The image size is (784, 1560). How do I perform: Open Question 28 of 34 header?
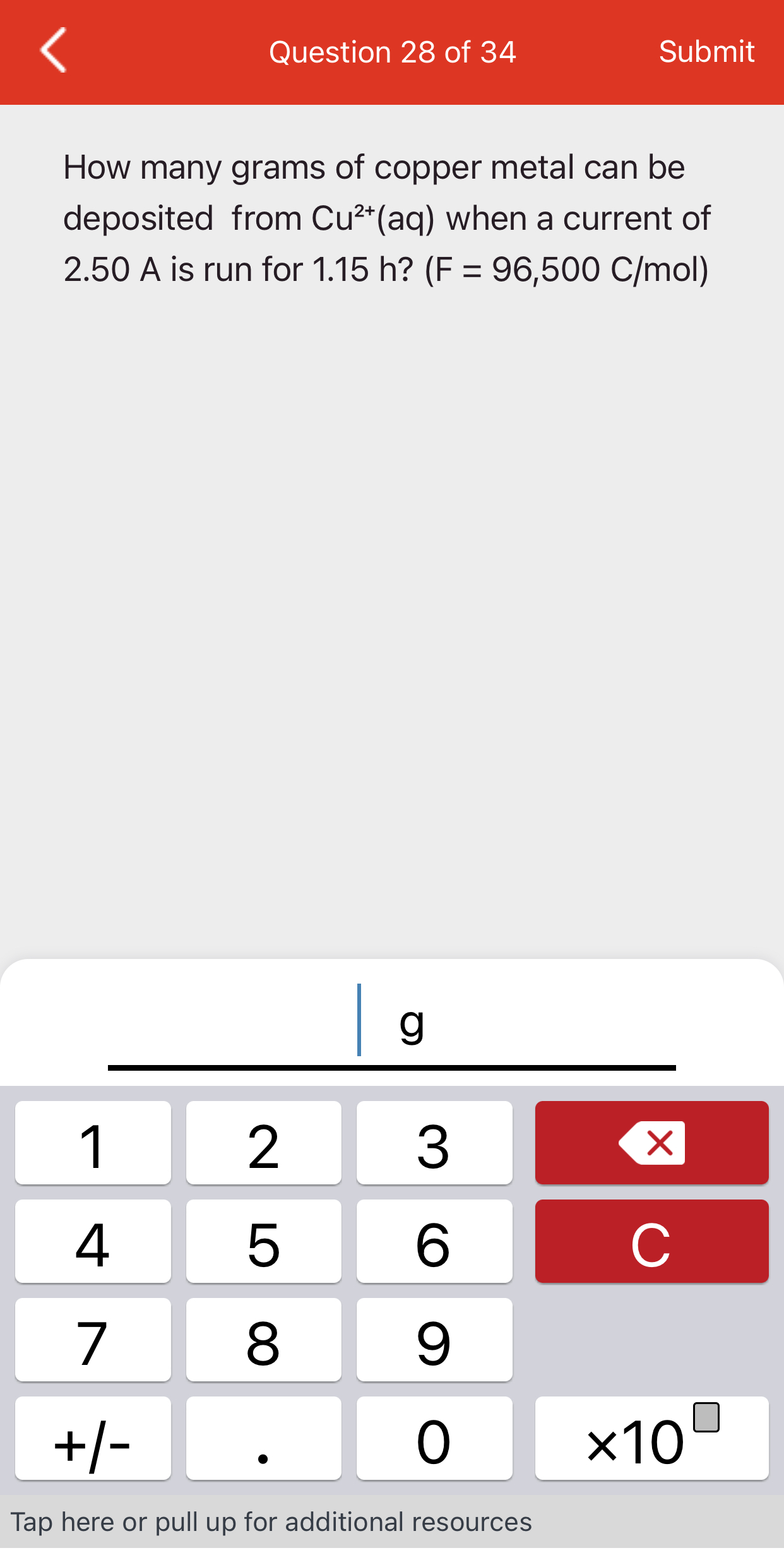coord(391,52)
